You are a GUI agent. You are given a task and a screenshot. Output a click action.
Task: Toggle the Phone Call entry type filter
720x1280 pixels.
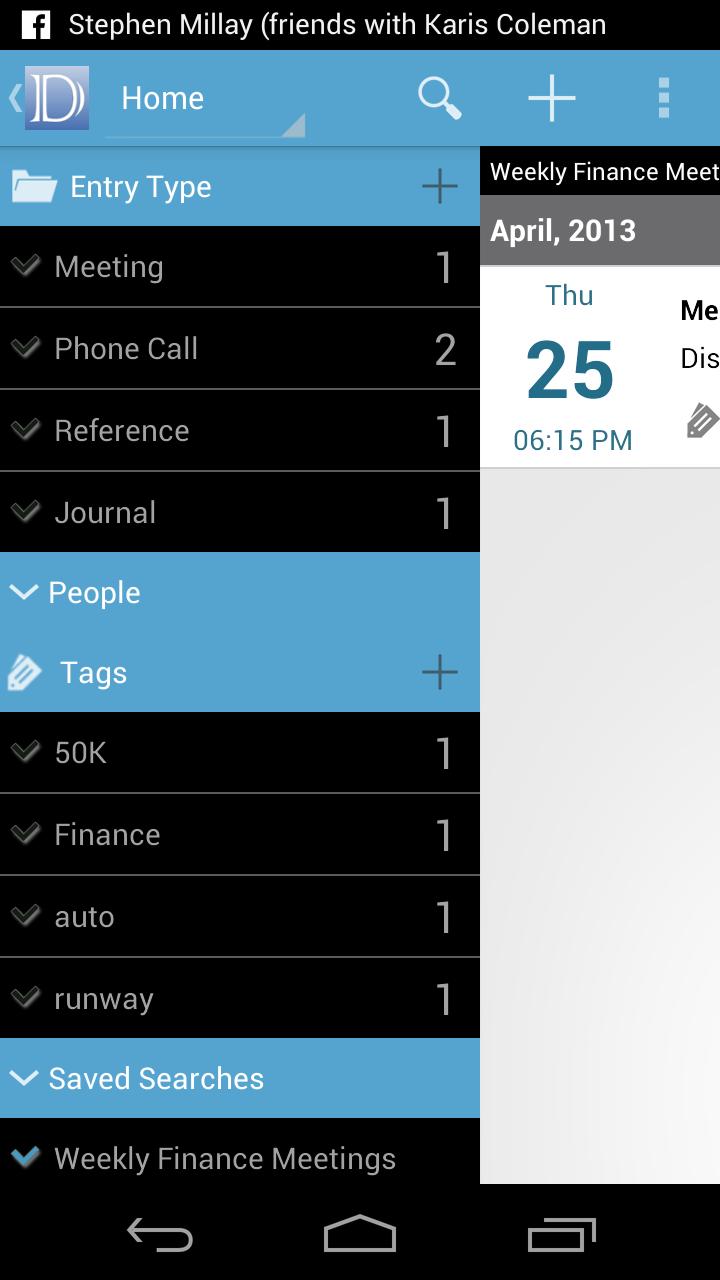click(x=240, y=349)
